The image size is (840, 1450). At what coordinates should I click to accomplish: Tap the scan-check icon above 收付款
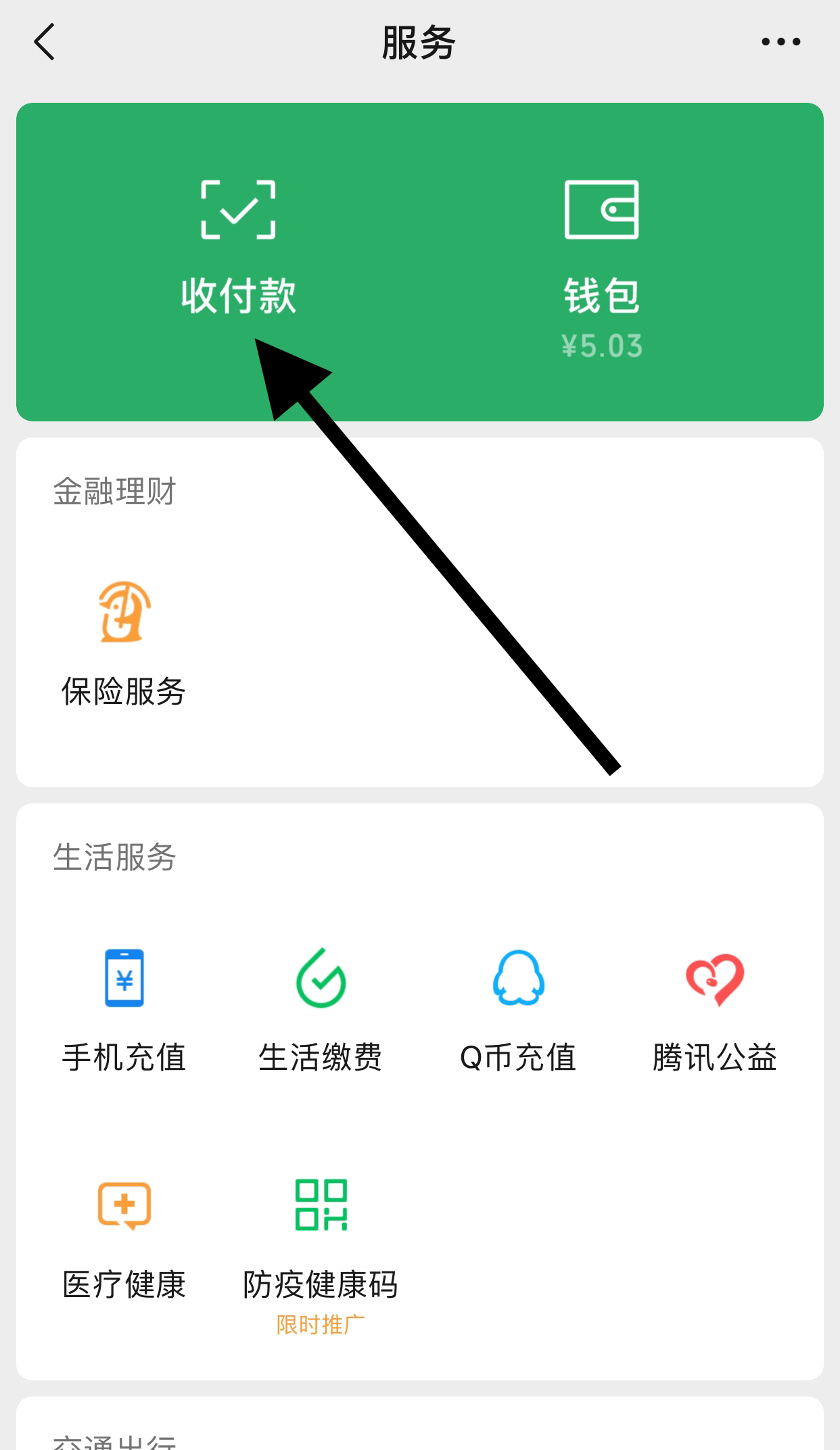239,211
